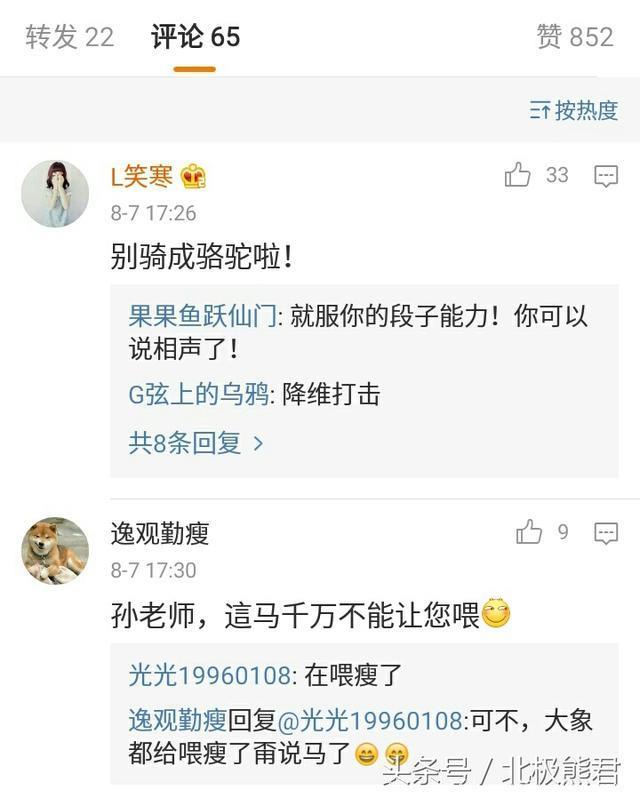Tap the L笑寒 username
The width and height of the screenshot is (640, 798).
[143, 177]
